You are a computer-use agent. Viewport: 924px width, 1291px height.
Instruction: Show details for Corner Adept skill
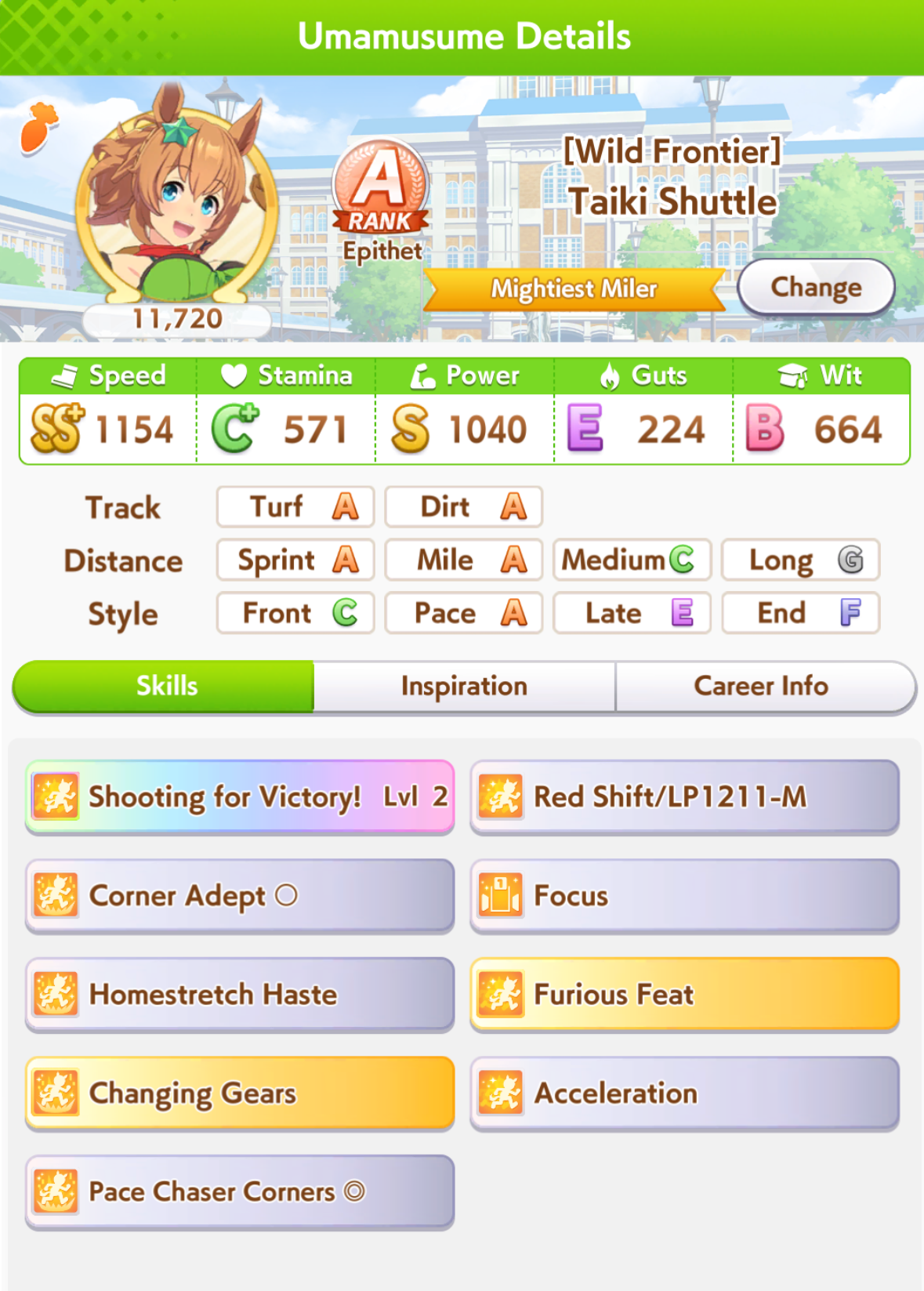click(240, 895)
